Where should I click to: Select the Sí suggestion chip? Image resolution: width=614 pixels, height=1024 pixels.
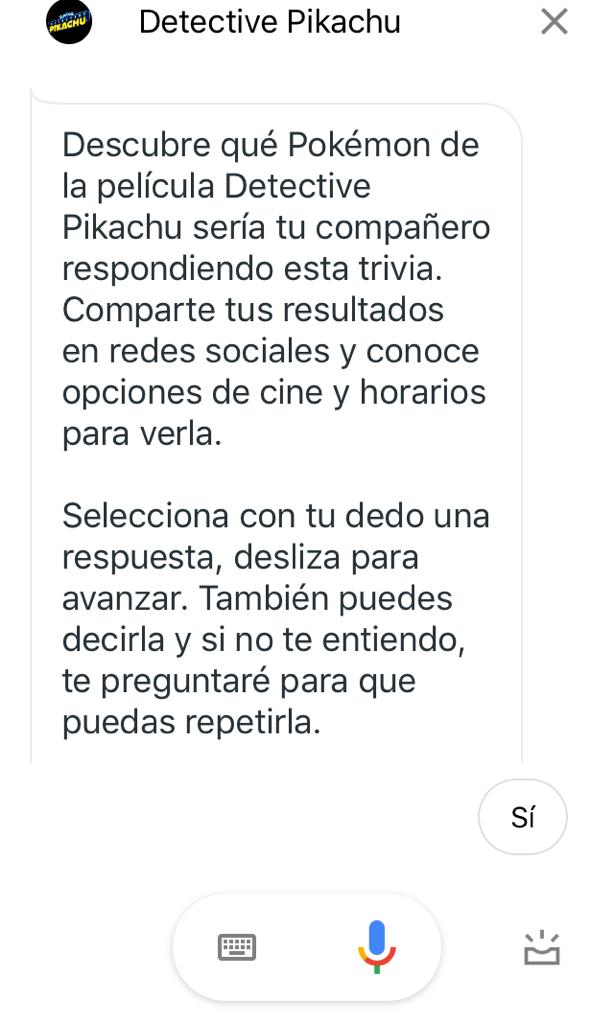[523, 816]
